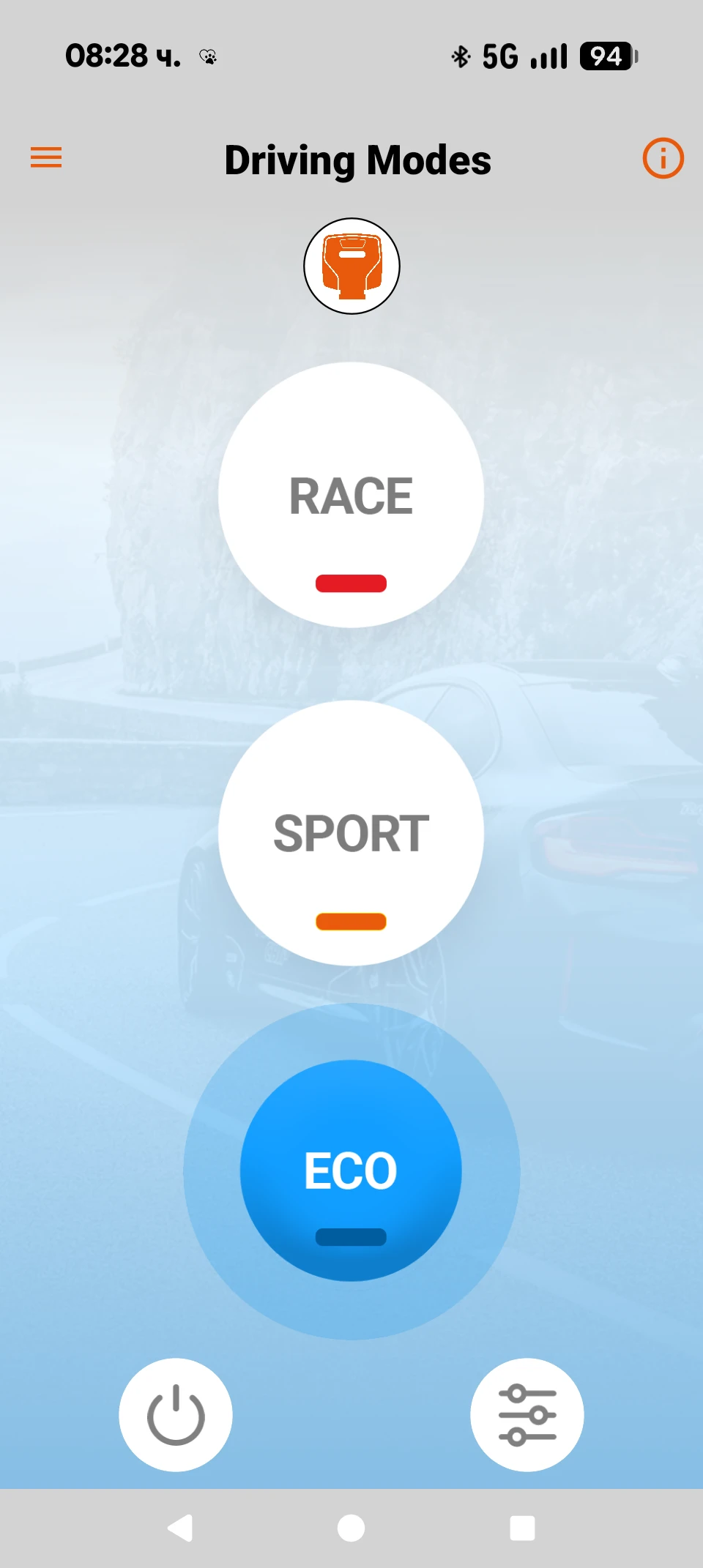Go to the home screen
Screen dimensions: 703x1568
351,1528
